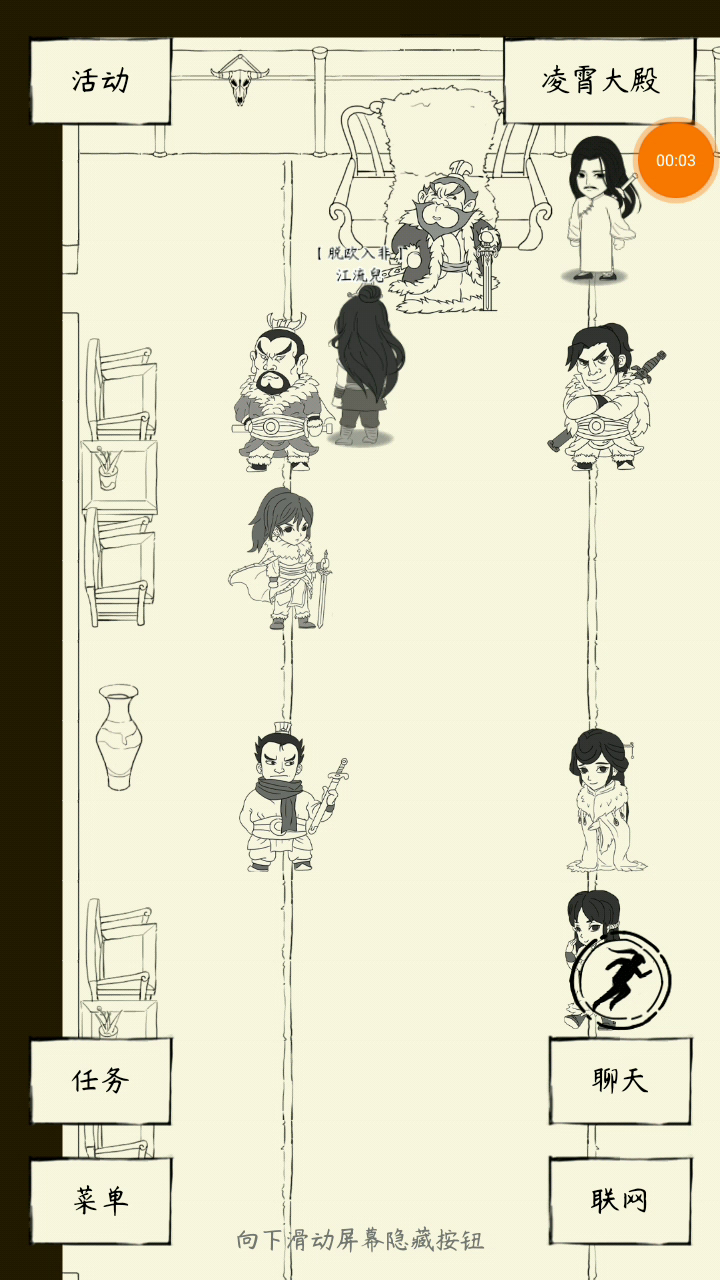Screen dimensions: 720x1280
Task: Talk to the ponytail swordswoman with cape
Action: pos(282,558)
